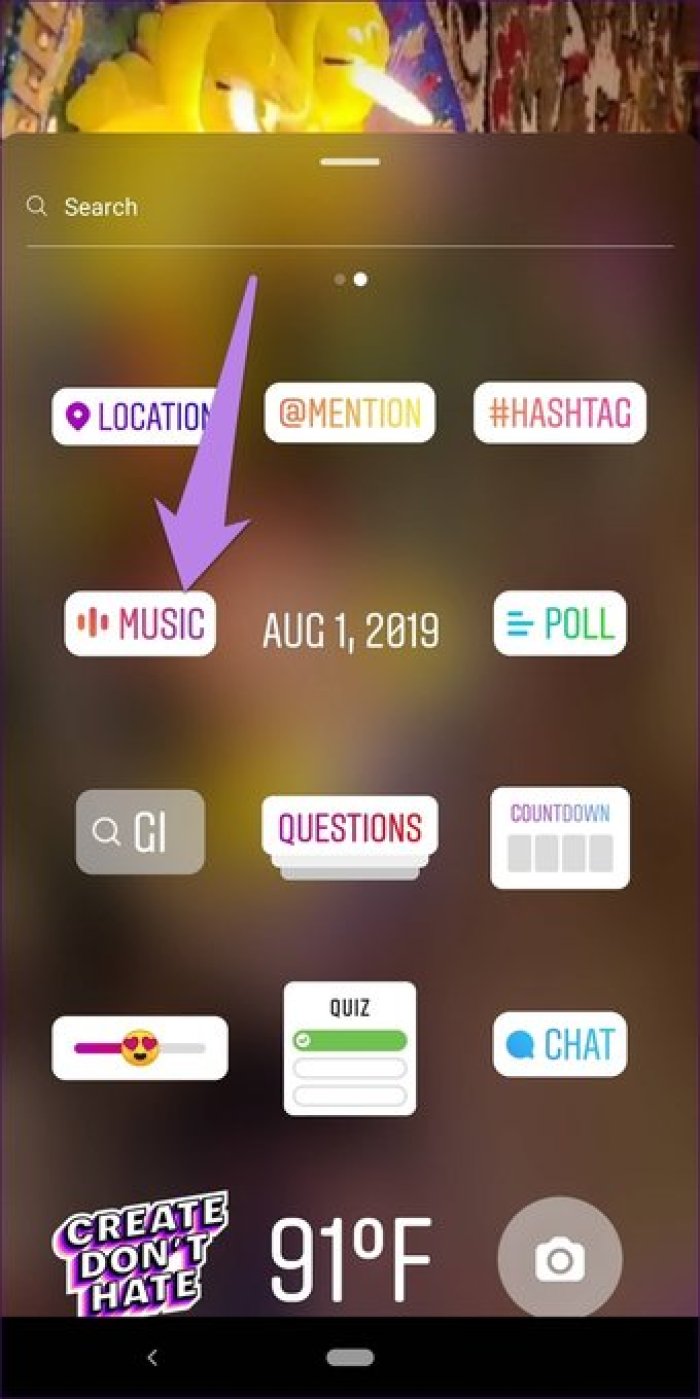
Task: Insert the Aug 1, 2019 date sticker
Action: click(351, 630)
